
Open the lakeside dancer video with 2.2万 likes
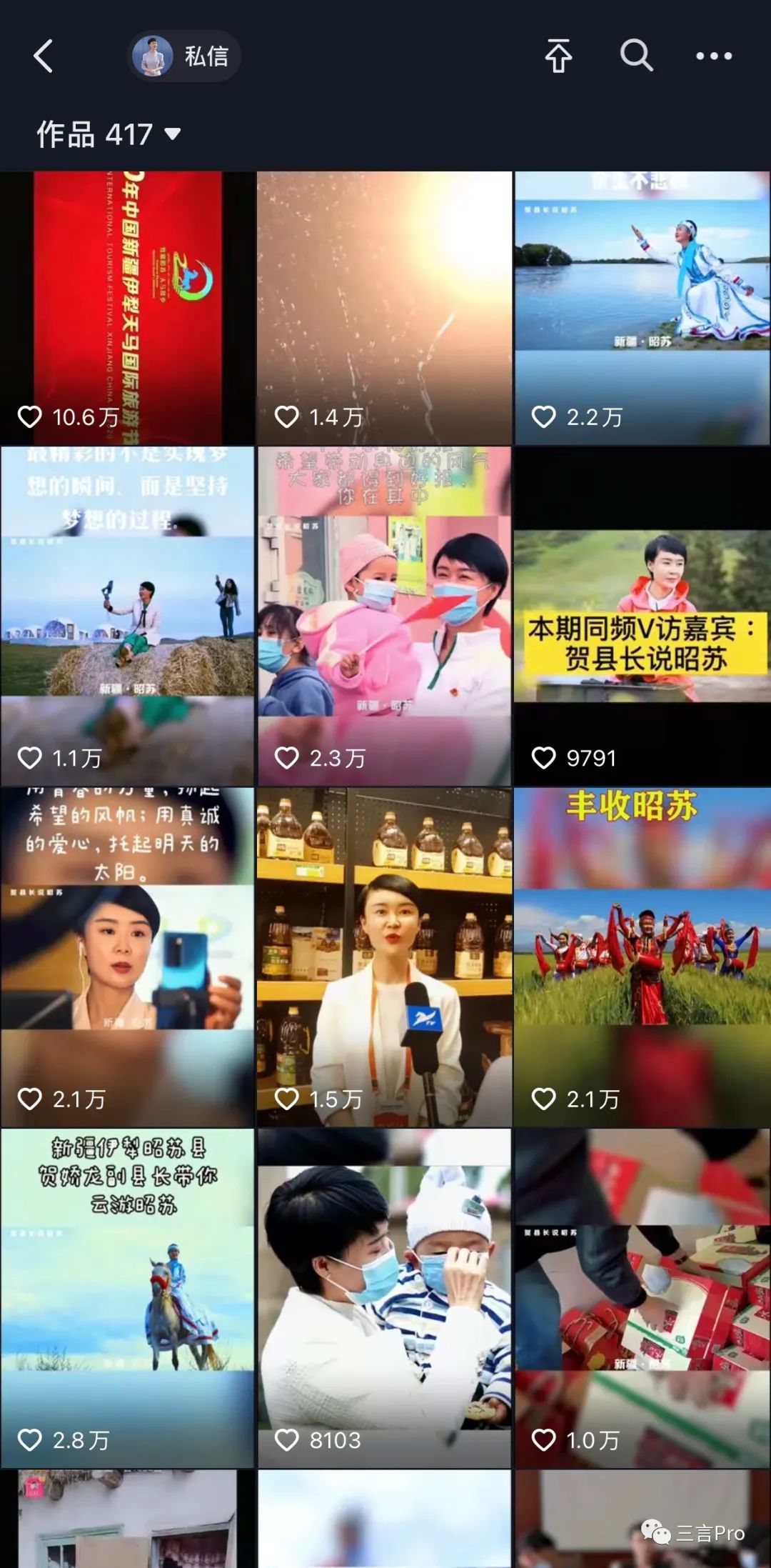click(642, 307)
